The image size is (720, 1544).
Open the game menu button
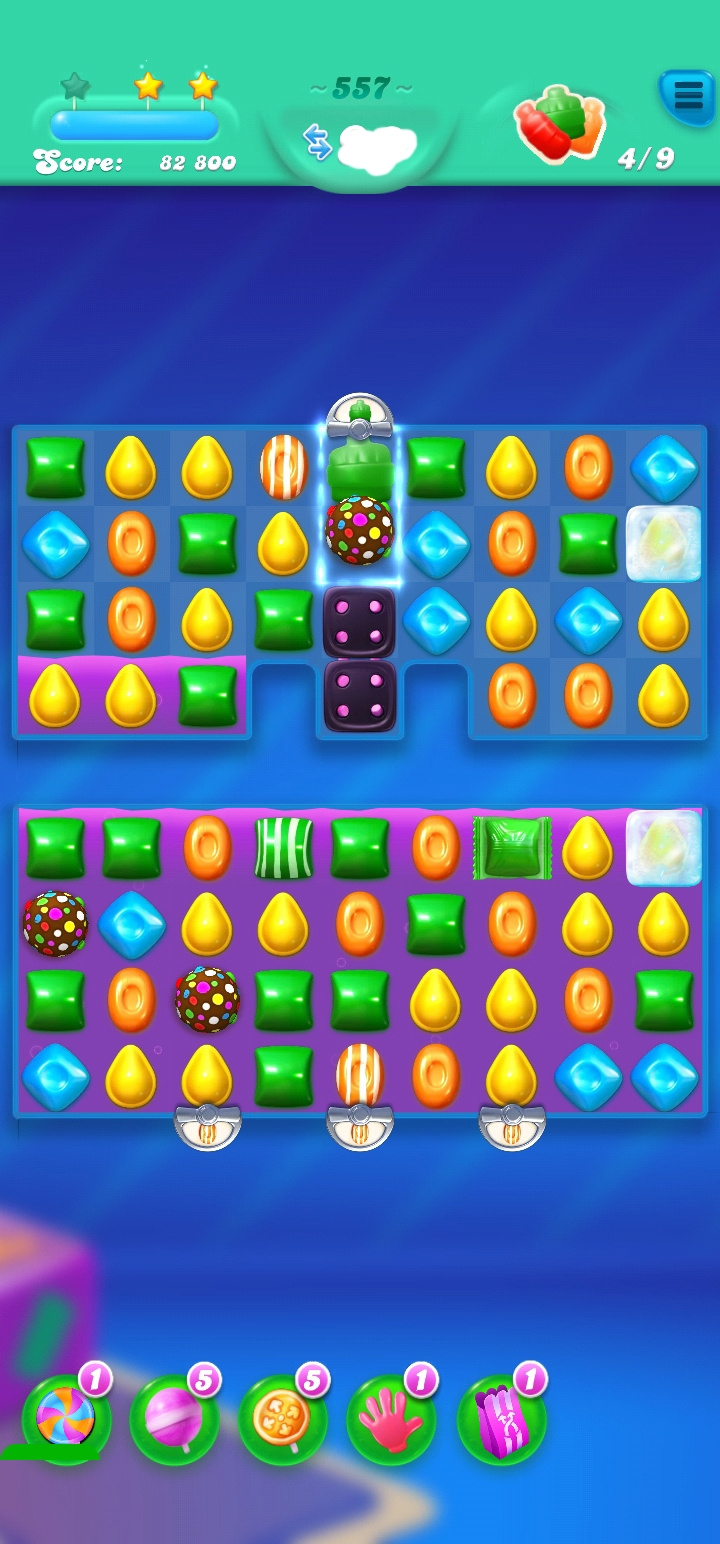click(687, 96)
